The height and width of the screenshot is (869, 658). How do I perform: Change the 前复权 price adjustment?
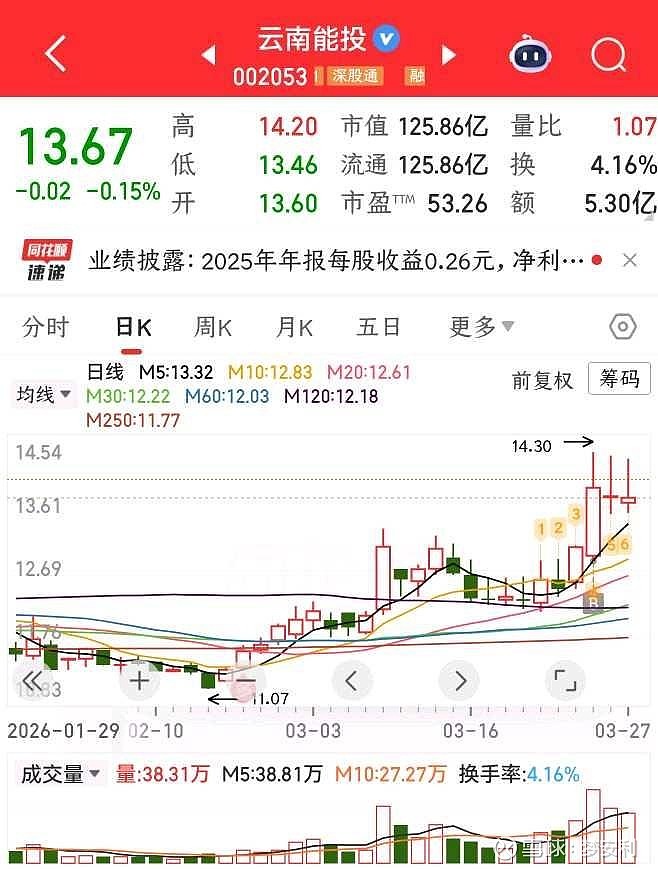coord(542,380)
